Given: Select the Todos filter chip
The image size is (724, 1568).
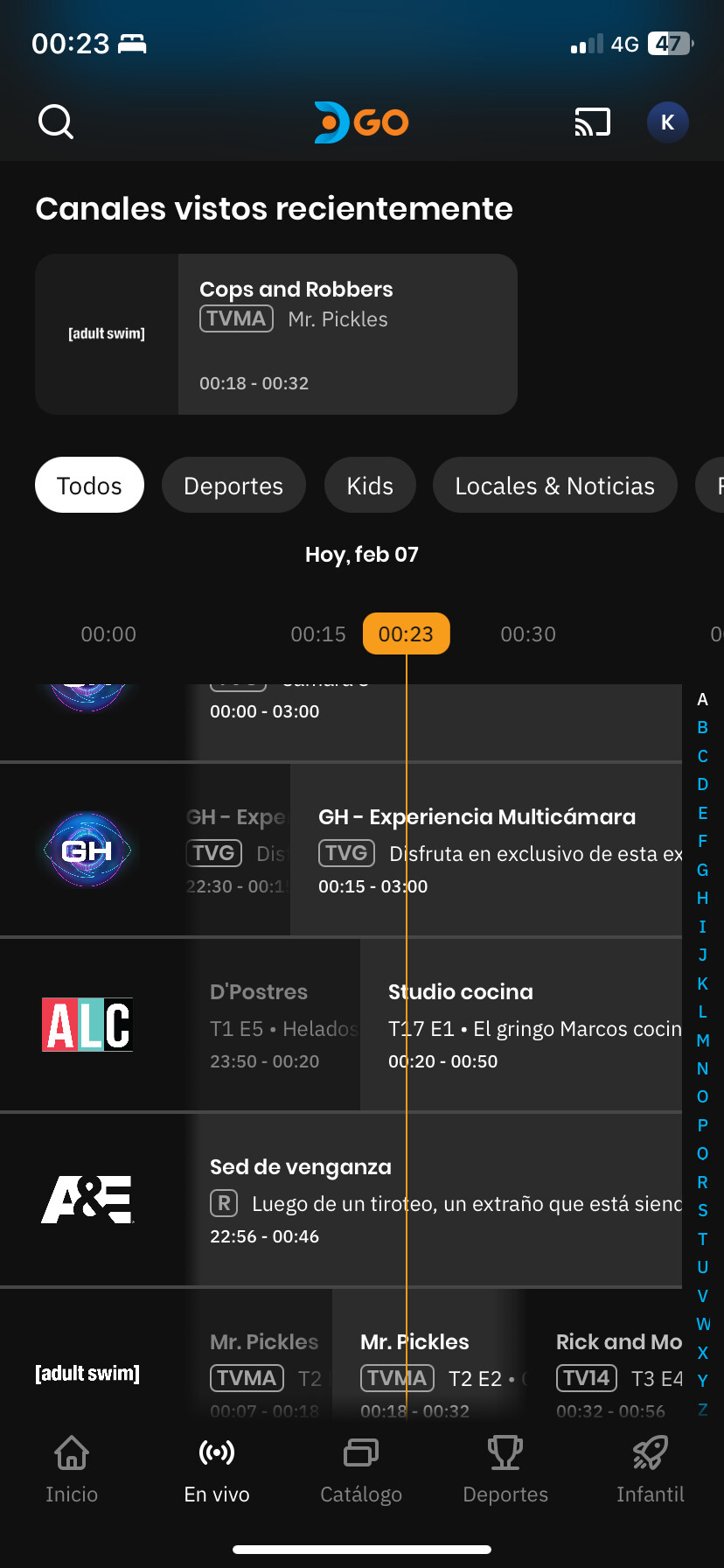Looking at the screenshot, I should click(89, 486).
